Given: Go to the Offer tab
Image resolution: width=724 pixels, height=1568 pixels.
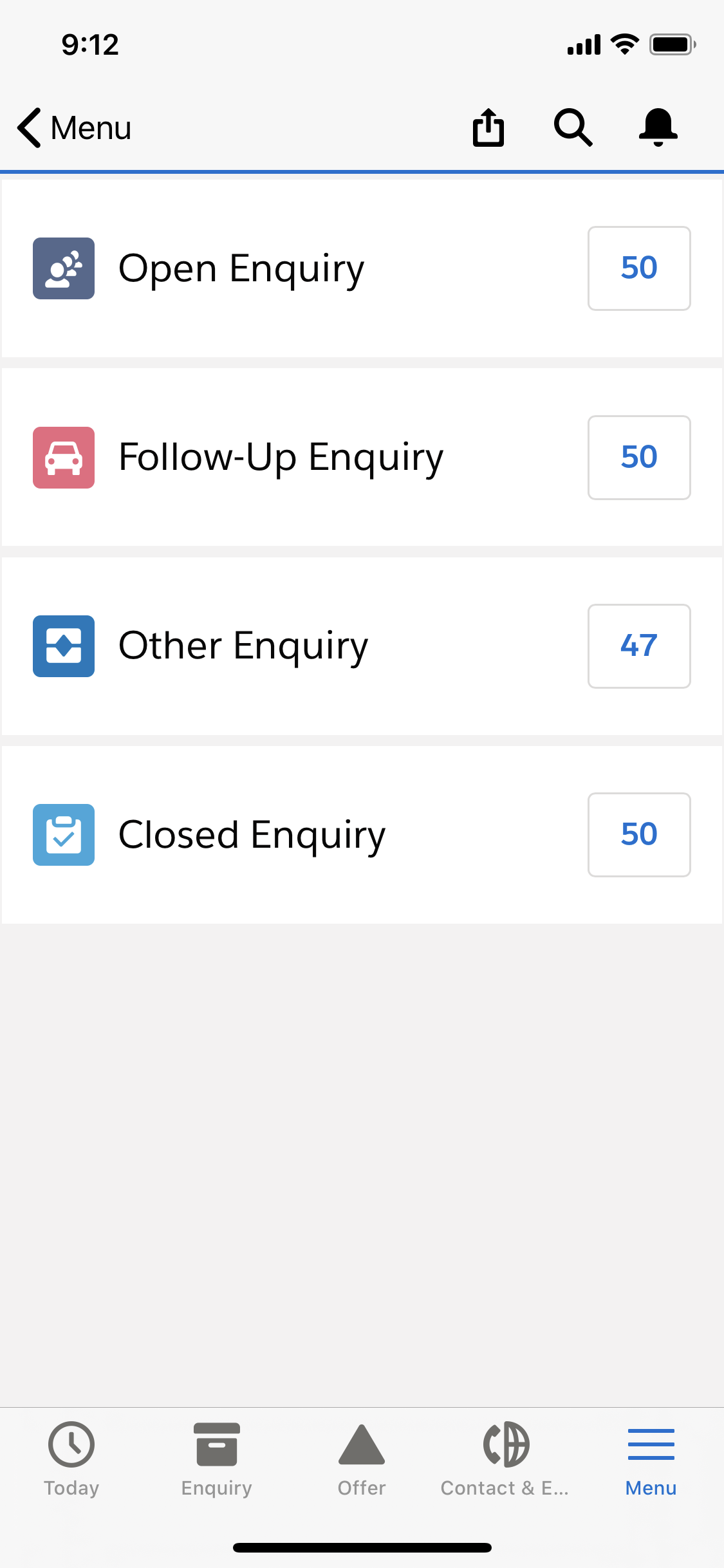Looking at the screenshot, I should [x=362, y=1459].
